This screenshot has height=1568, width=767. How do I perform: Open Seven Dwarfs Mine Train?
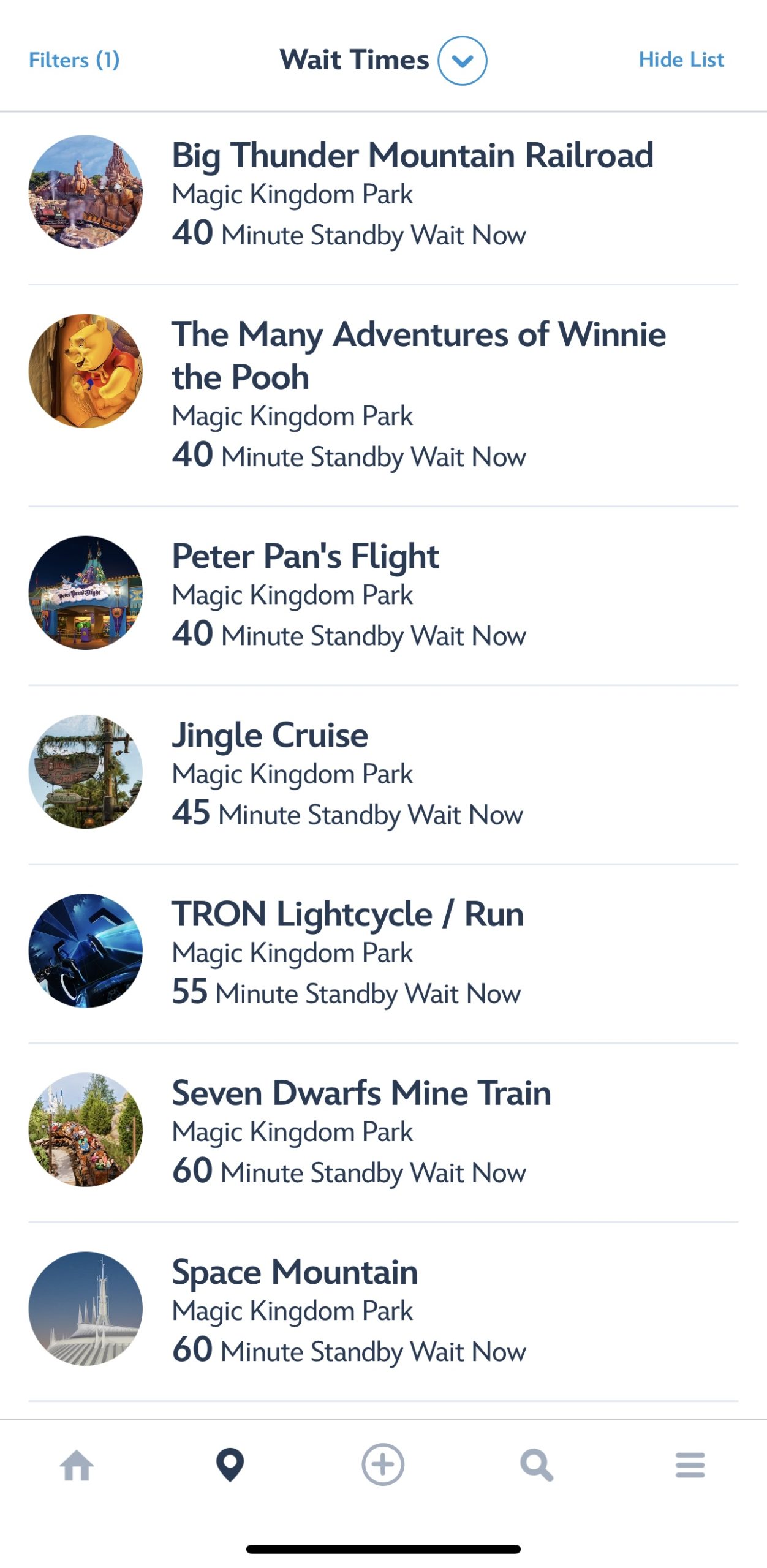[x=361, y=1093]
